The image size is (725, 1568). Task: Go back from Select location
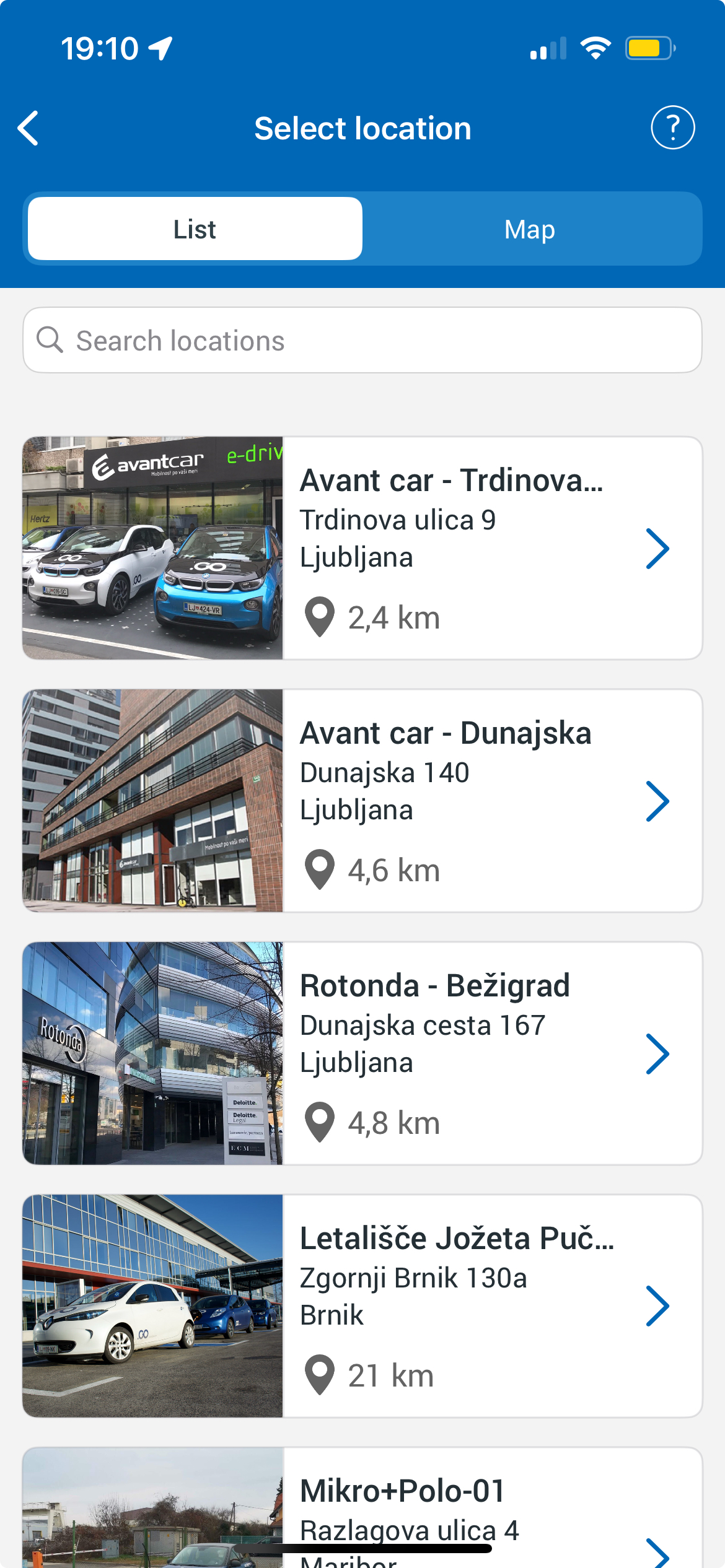pyautogui.click(x=29, y=128)
